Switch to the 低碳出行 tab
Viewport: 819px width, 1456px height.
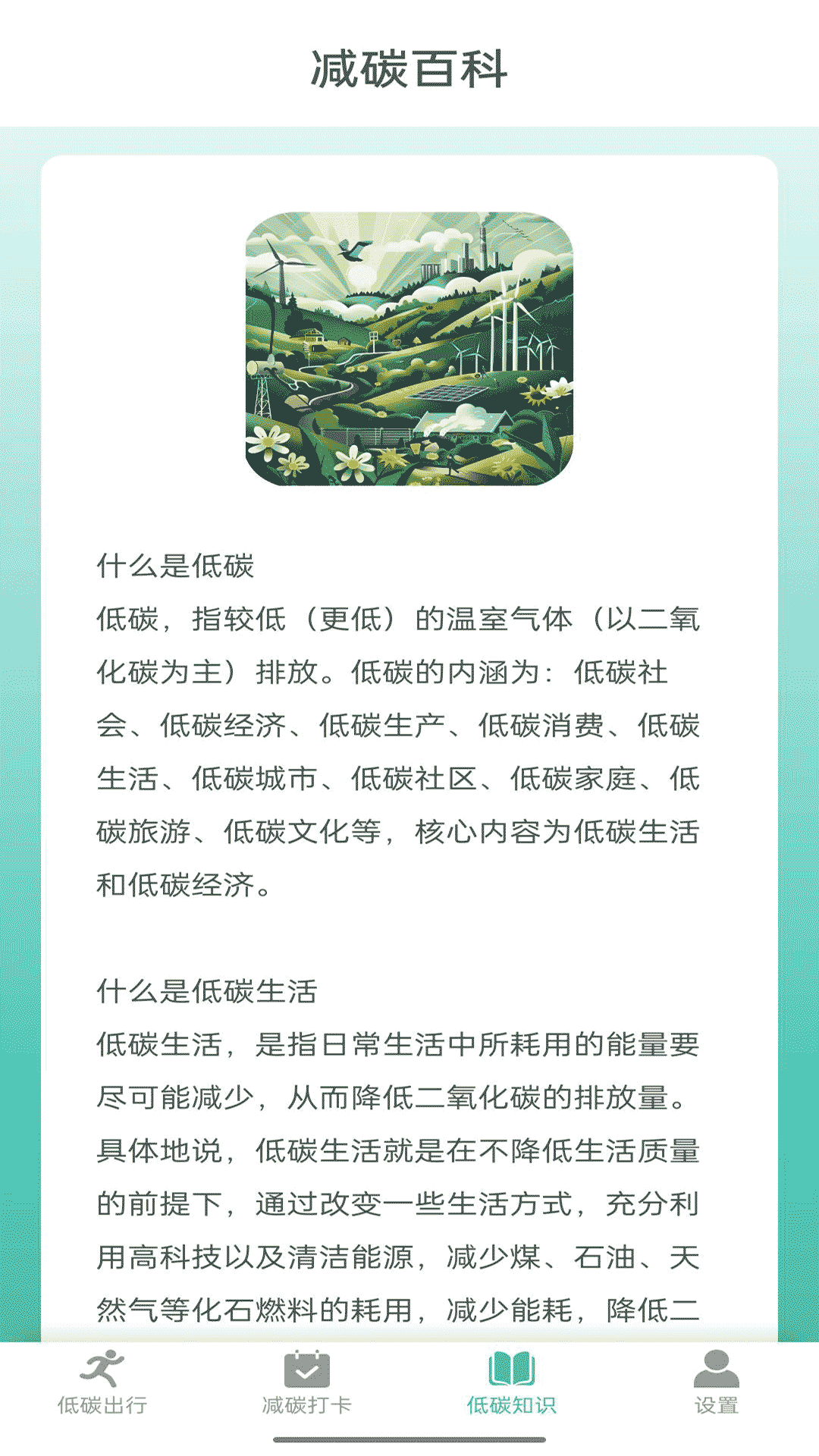[x=102, y=1383]
